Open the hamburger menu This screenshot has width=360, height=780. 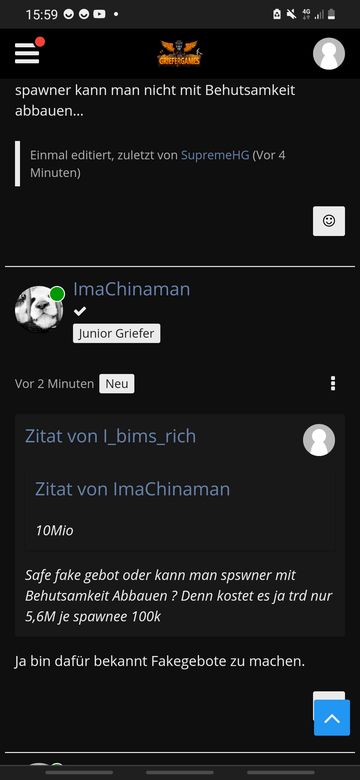click(x=27, y=54)
